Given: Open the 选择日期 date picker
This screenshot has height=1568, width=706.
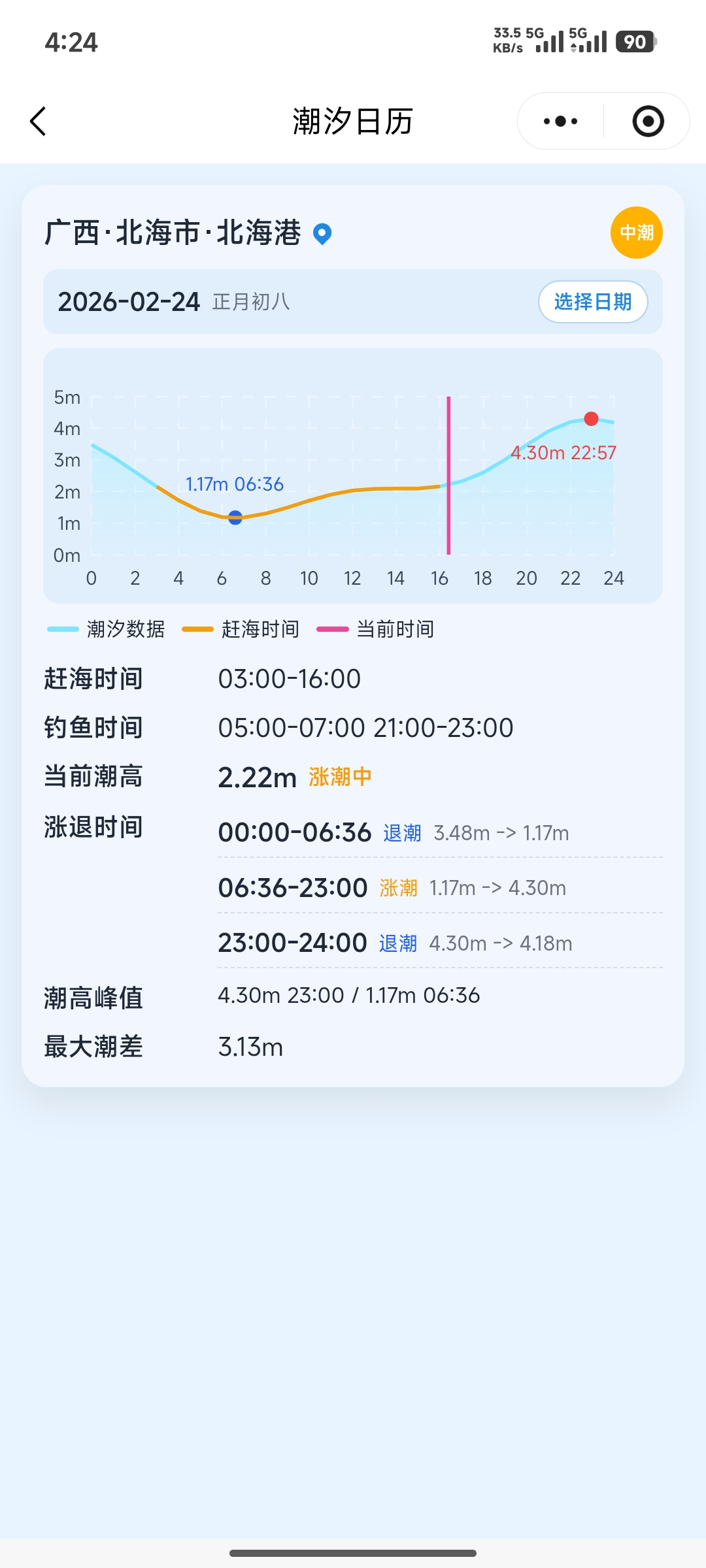Looking at the screenshot, I should click(x=592, y=302).
